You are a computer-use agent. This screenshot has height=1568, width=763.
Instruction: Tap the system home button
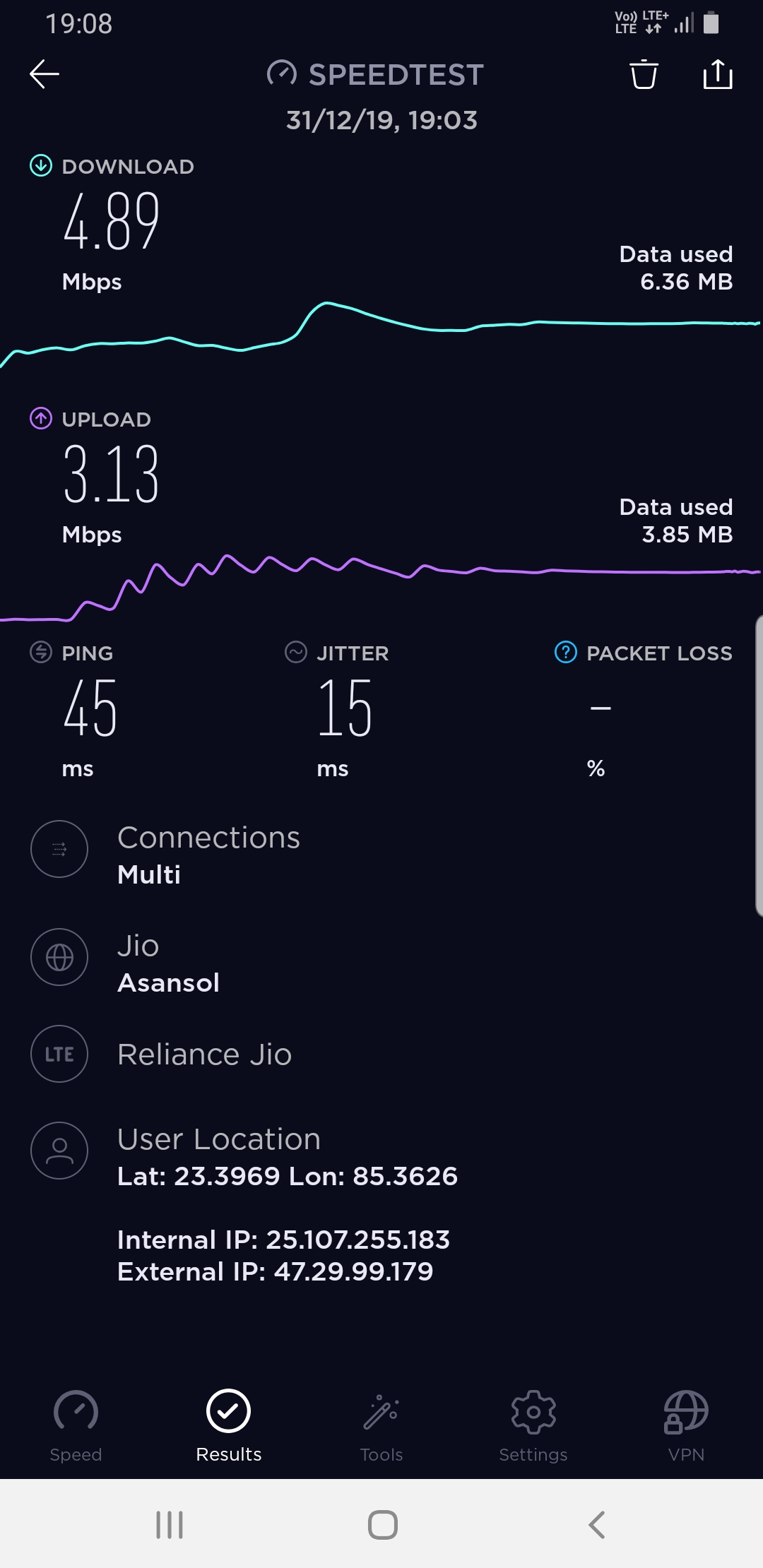pyautogui.click(x=382, y=1524)
